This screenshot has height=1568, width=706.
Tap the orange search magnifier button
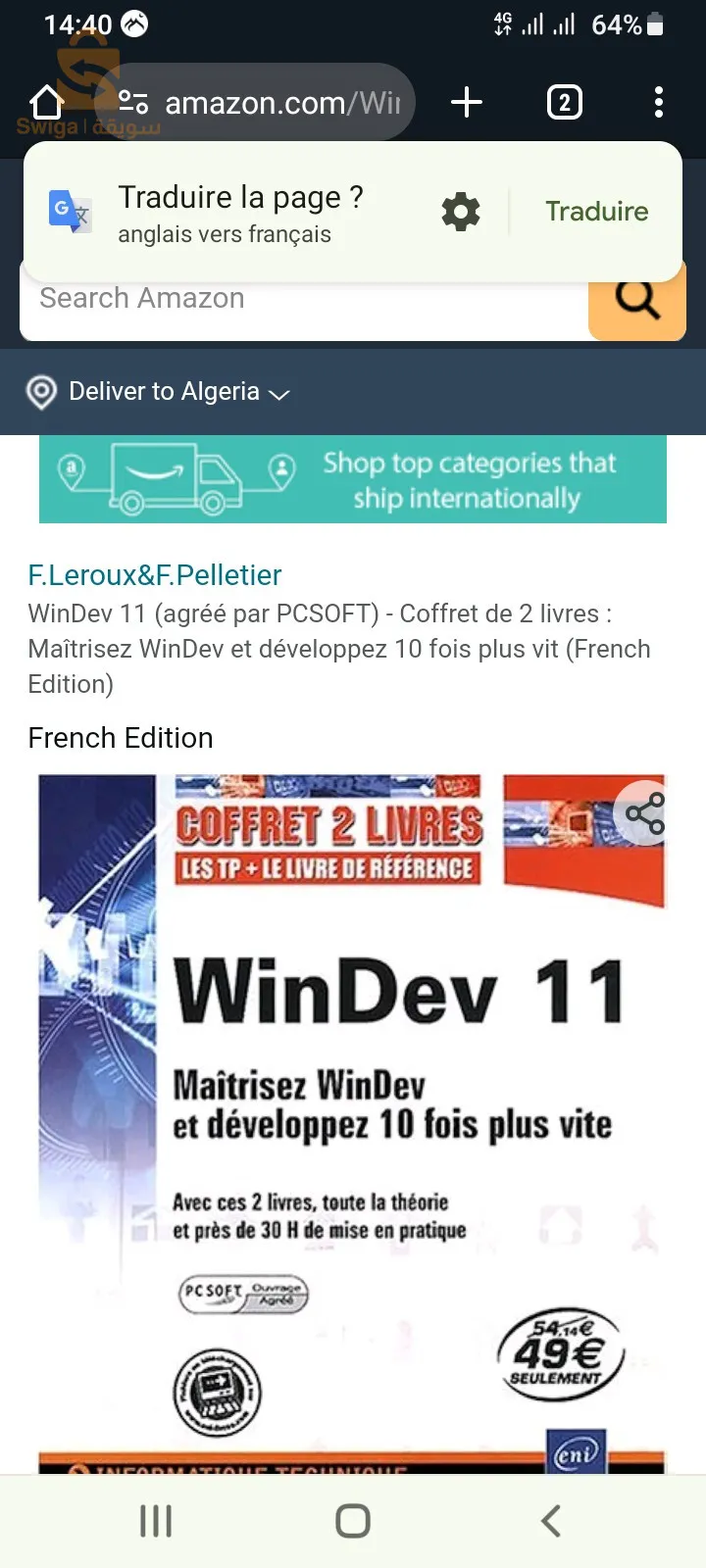pyautogui.click(x=638, y=306)
